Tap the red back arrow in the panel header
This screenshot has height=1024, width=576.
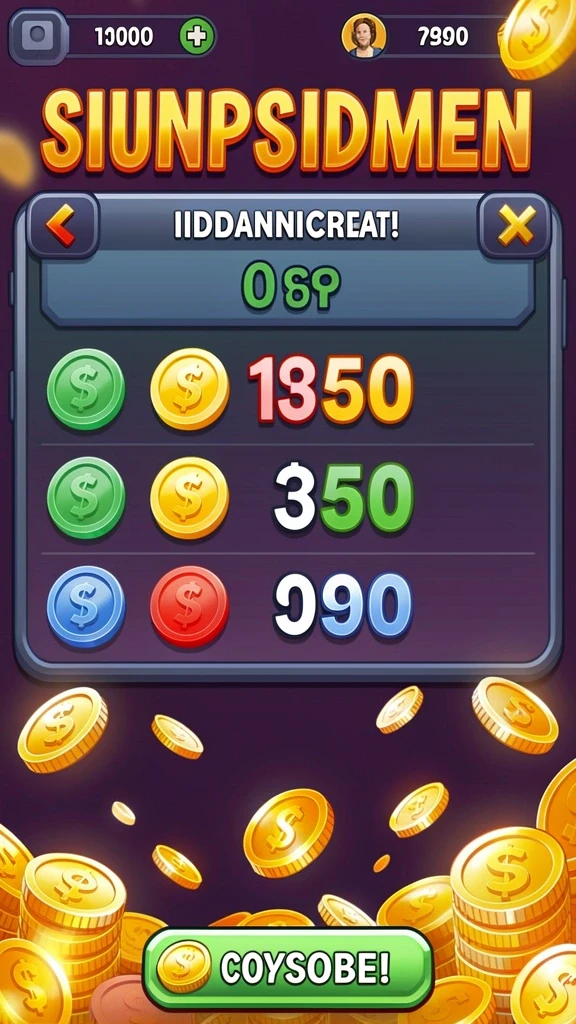tap(61, 226)
